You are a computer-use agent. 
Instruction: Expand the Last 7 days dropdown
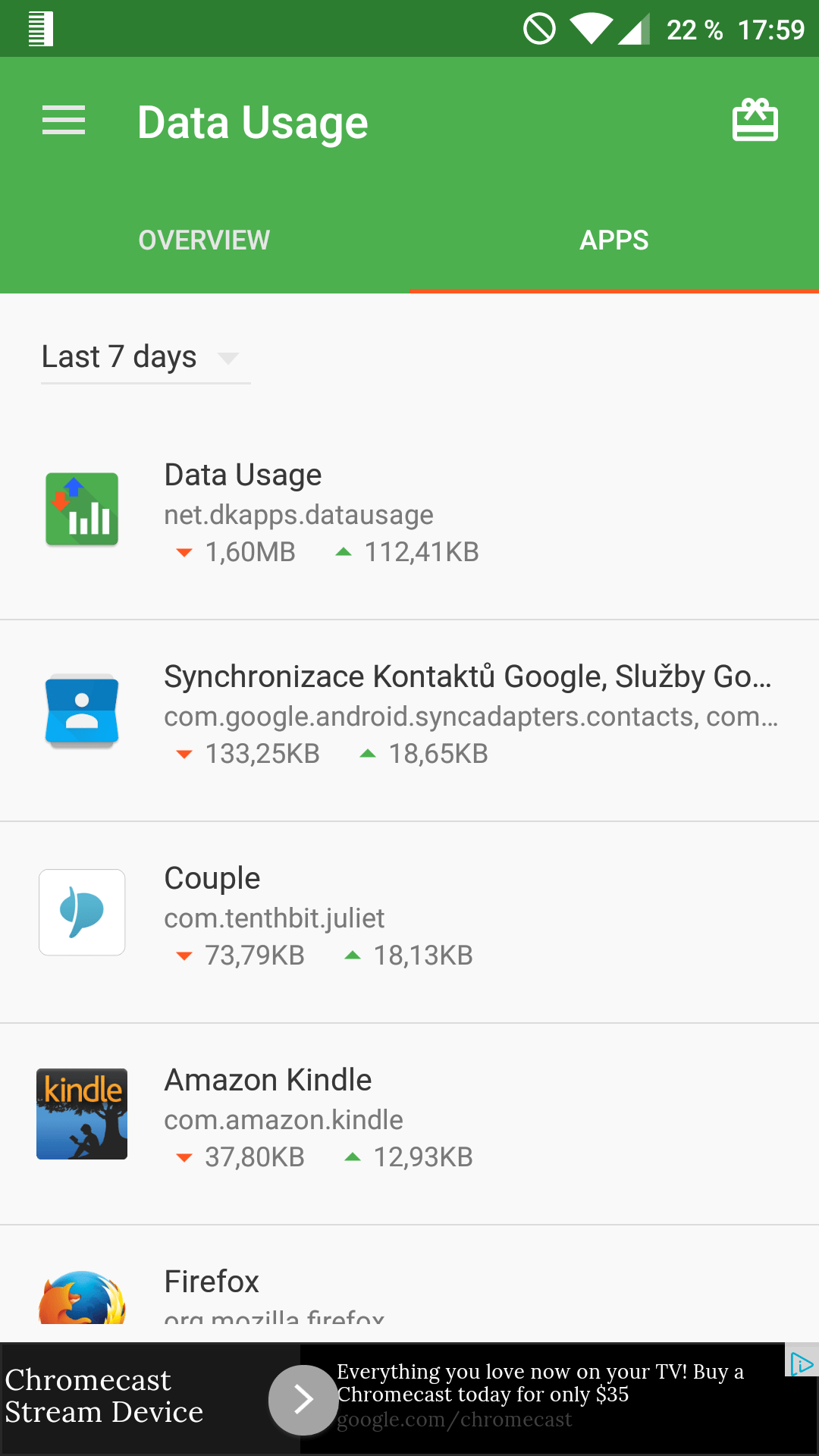click(146, 357)
